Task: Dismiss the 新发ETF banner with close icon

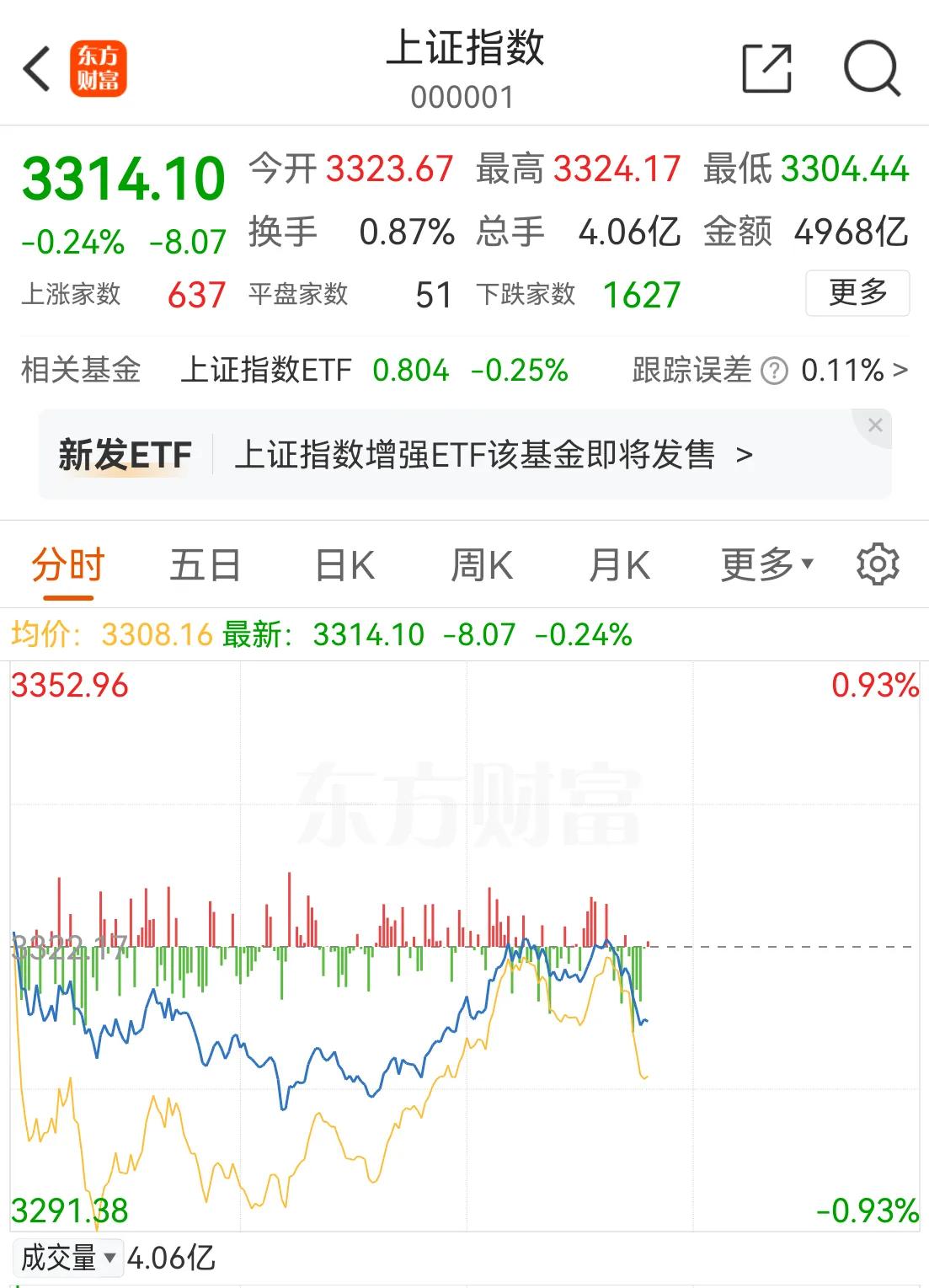Action: click(x=876, y=426)
